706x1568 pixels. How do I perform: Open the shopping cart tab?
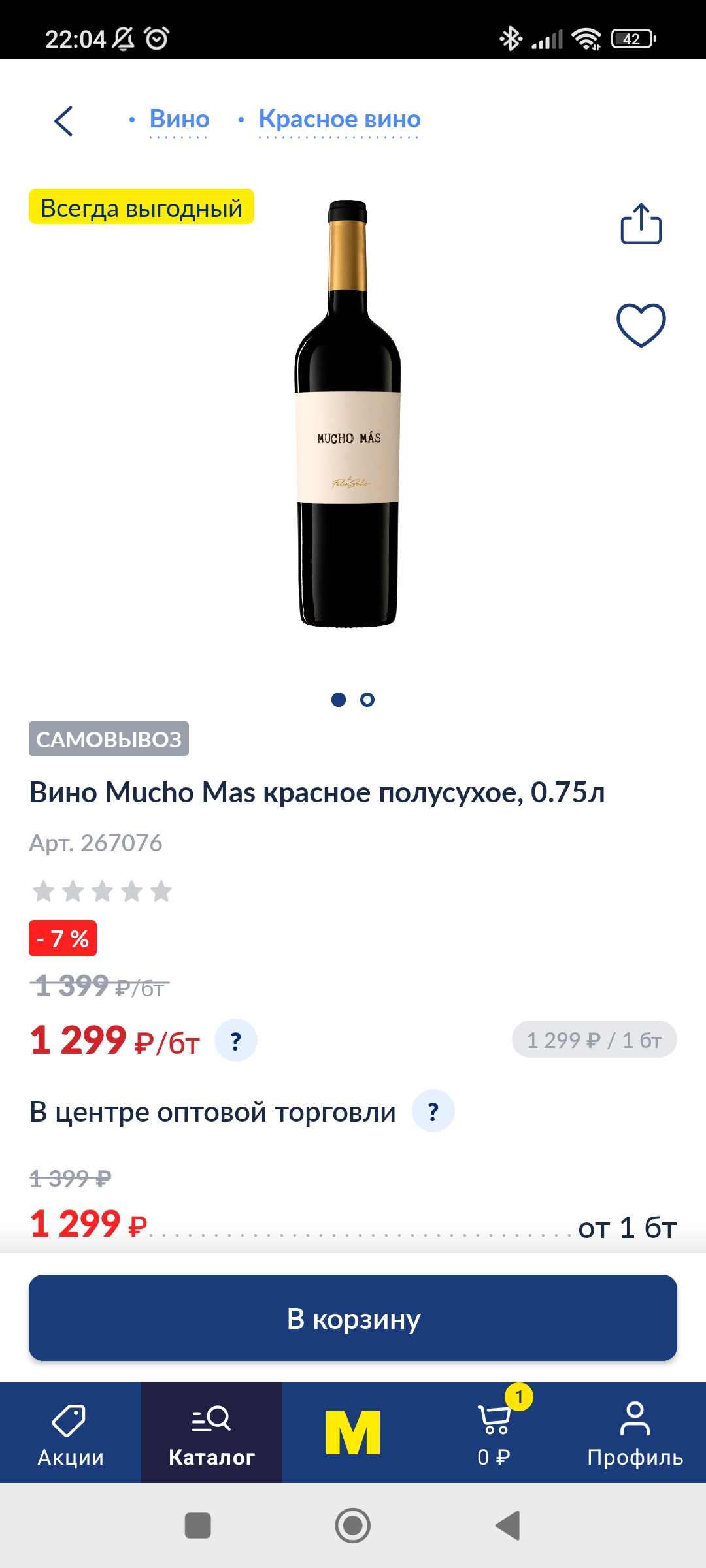pos(494,1433)
